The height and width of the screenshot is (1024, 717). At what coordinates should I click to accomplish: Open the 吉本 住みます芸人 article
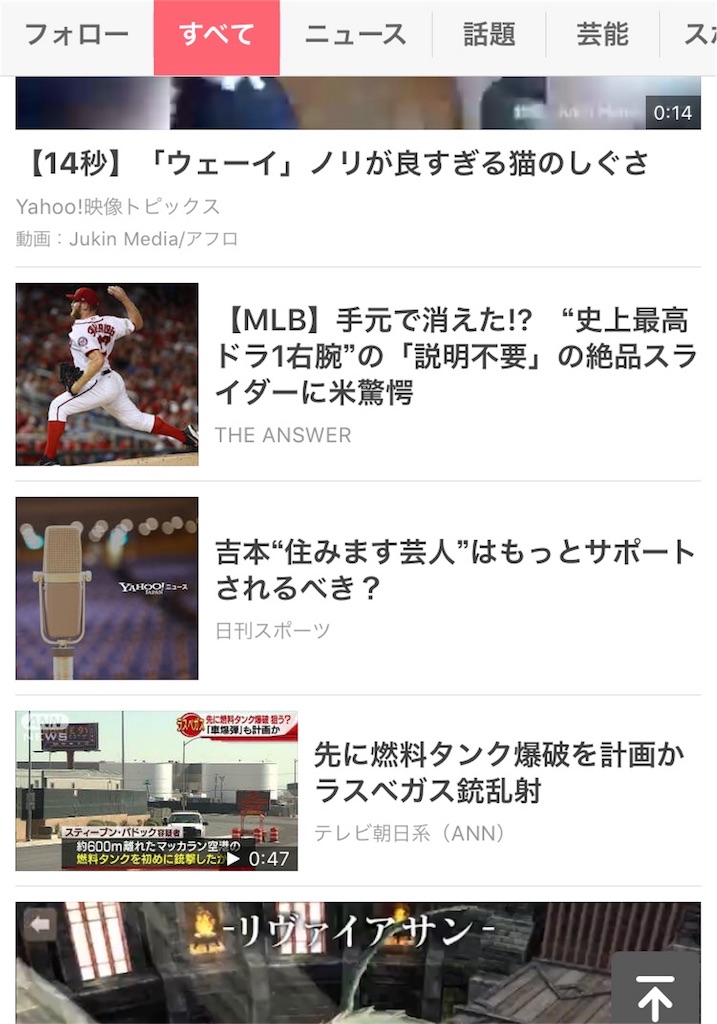click(455, 570)
